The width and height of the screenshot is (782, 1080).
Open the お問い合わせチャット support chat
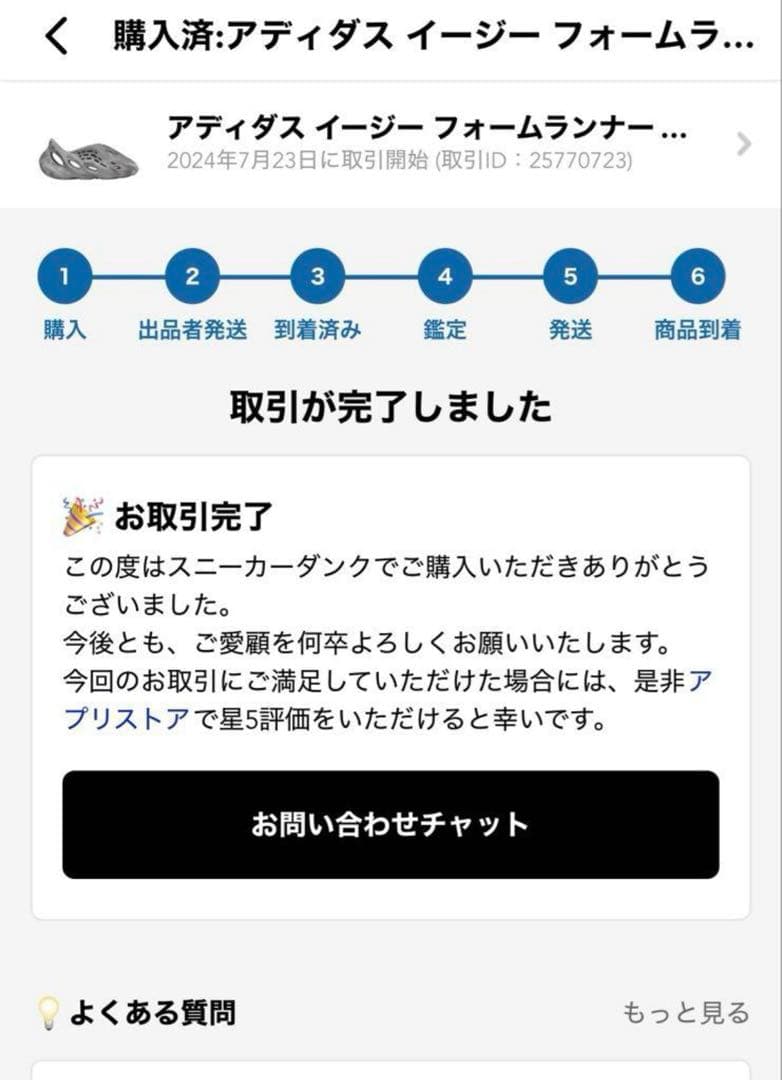click(x=391, y=824)
